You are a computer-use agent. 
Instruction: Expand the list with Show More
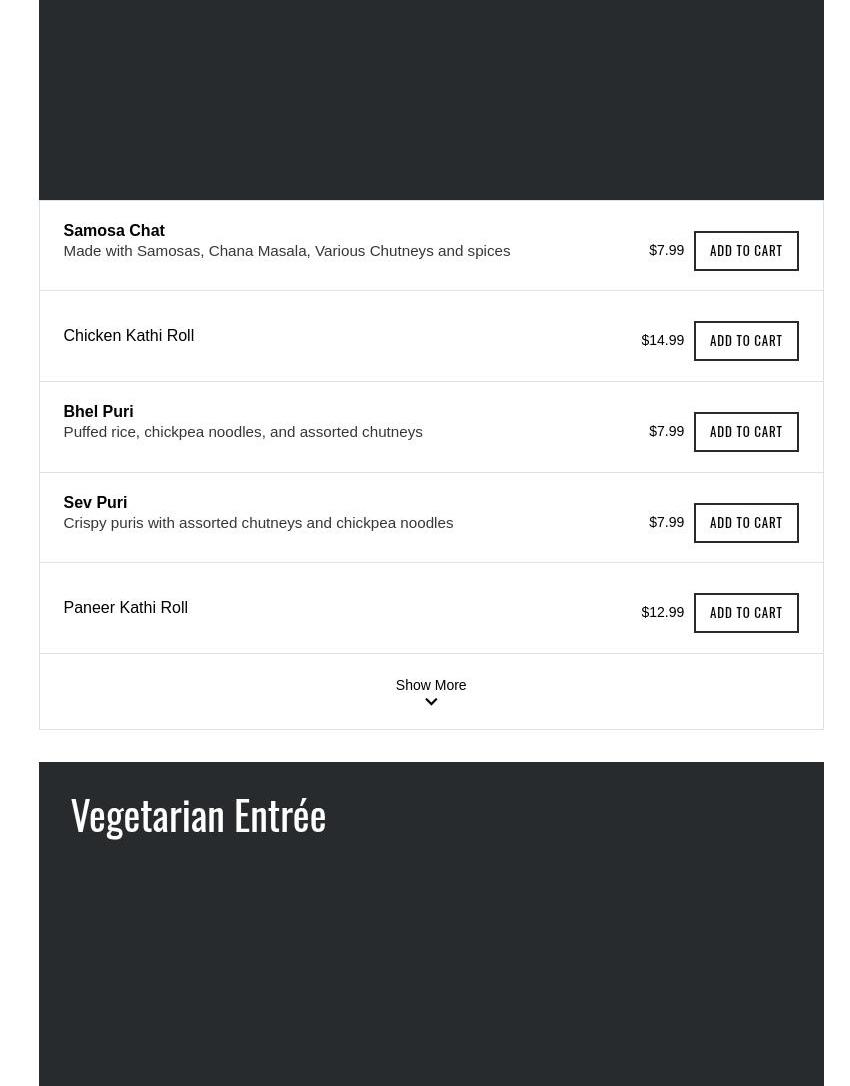(430, 691)
